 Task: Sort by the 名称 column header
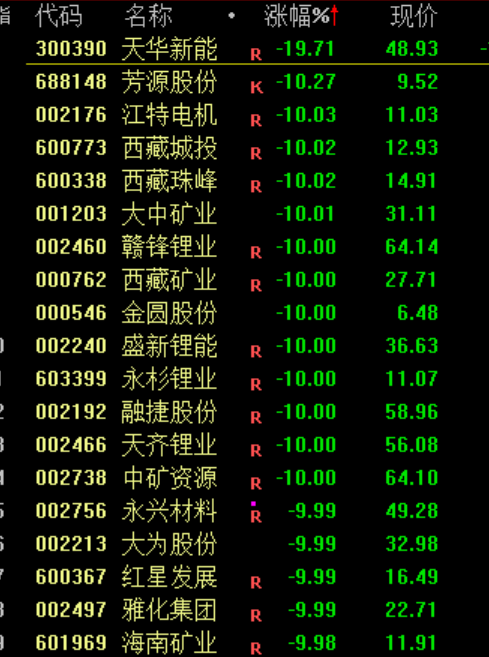[148, 16]
